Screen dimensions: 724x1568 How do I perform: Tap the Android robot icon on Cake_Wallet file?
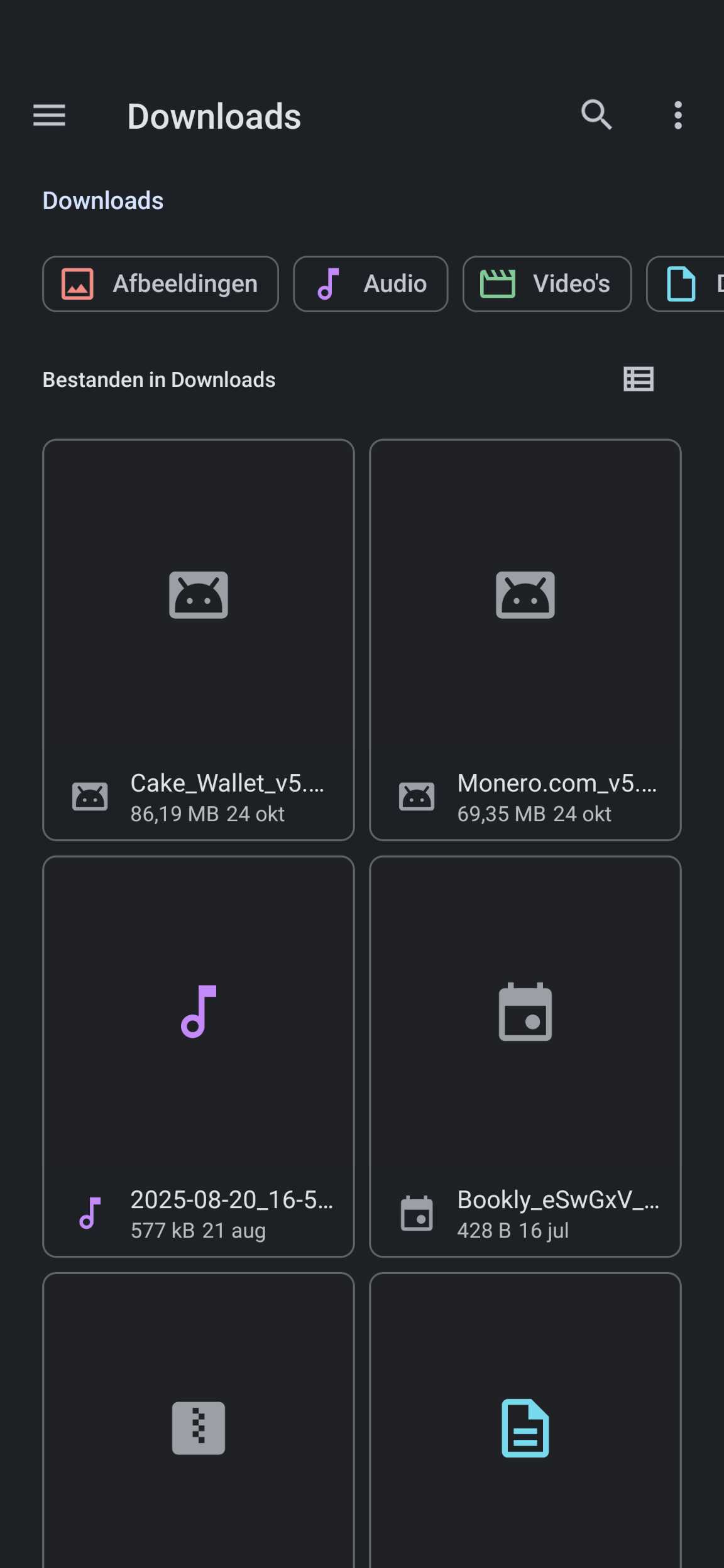click(x=90, y=795)
